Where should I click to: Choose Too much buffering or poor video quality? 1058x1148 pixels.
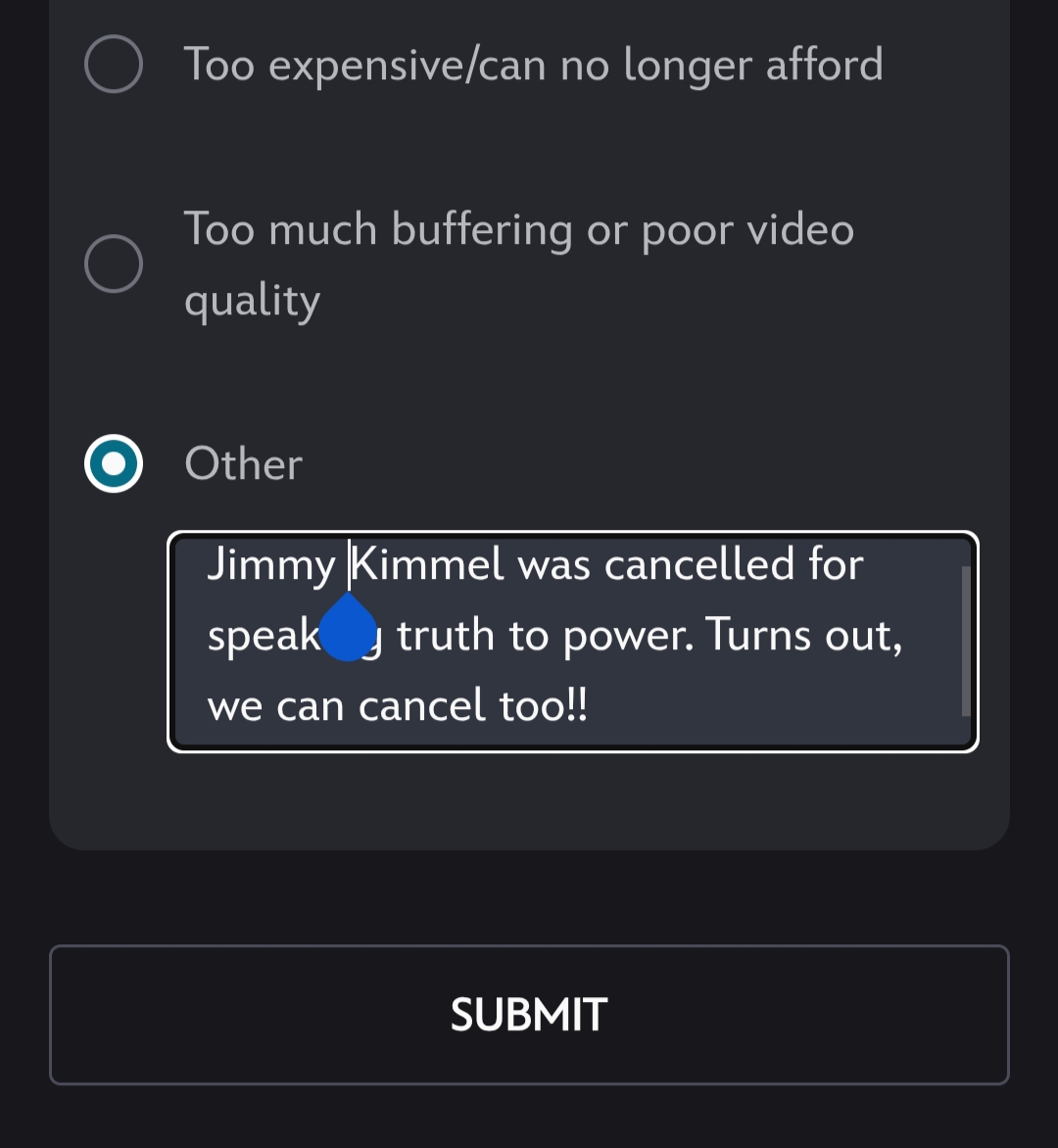[x=114, y=263]
